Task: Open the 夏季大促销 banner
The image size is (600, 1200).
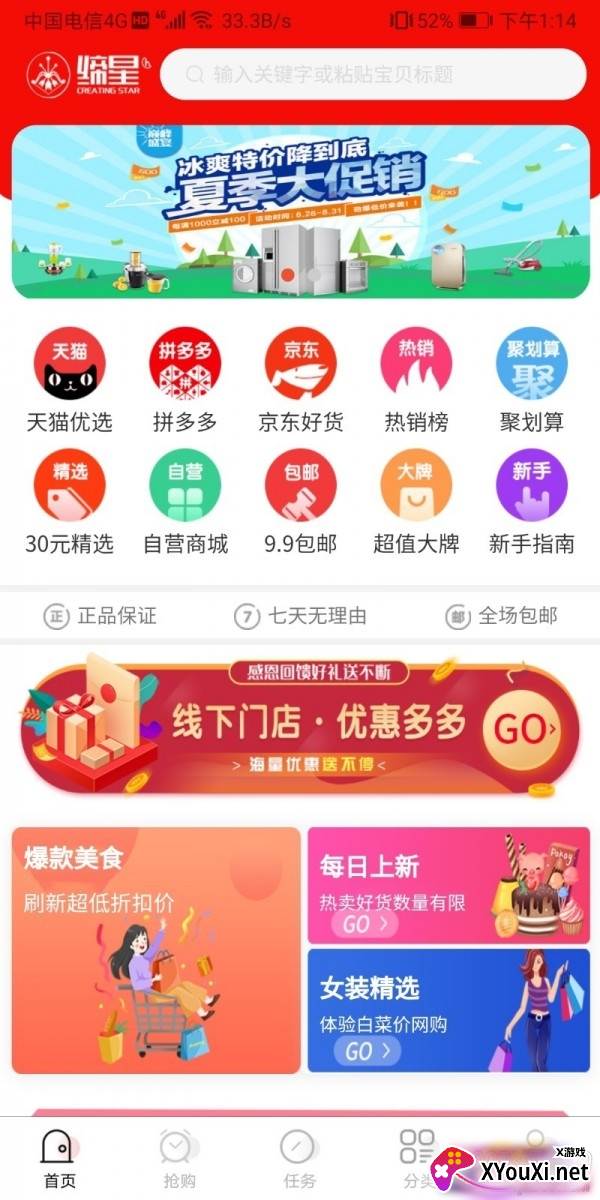Action: 300,211
